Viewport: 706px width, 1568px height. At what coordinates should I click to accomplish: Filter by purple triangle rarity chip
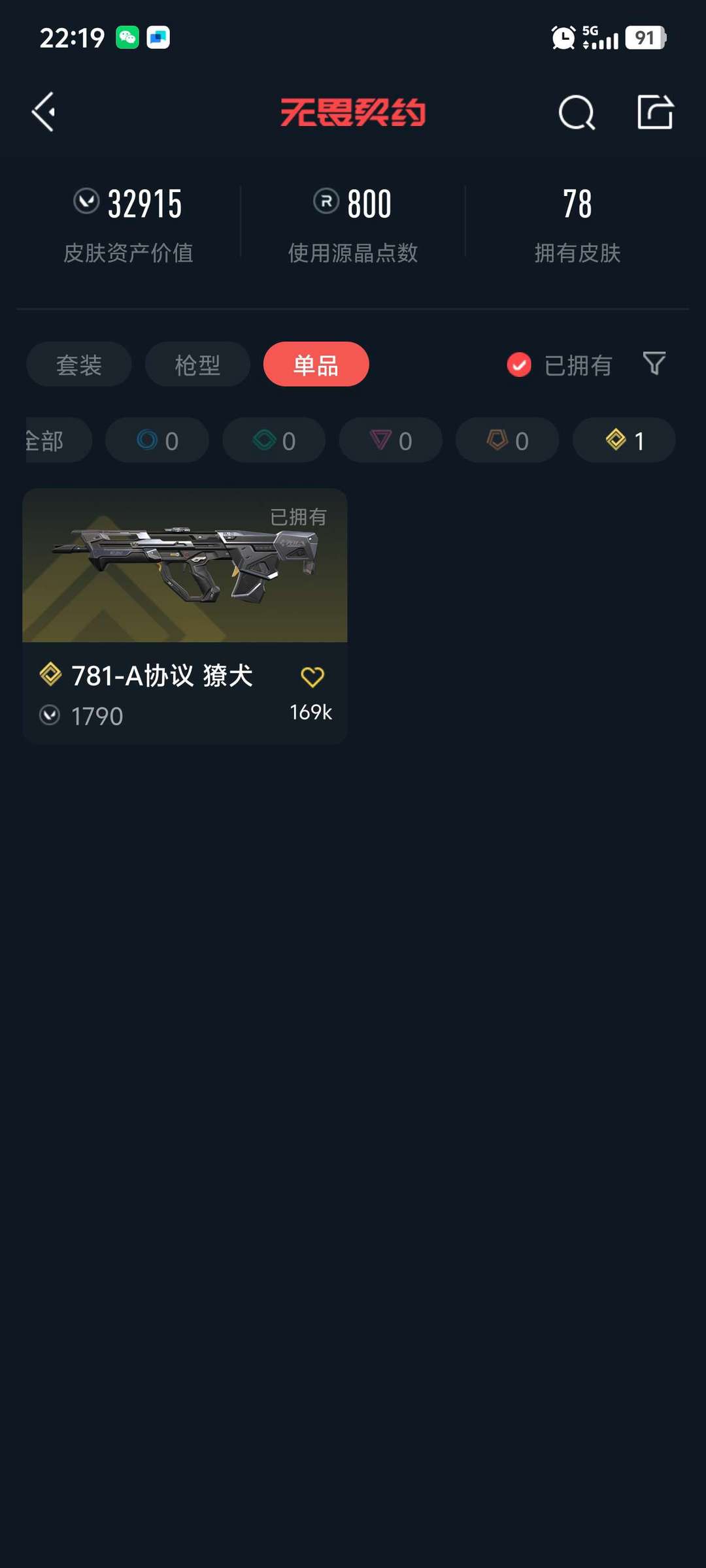(x=390, y=441)
